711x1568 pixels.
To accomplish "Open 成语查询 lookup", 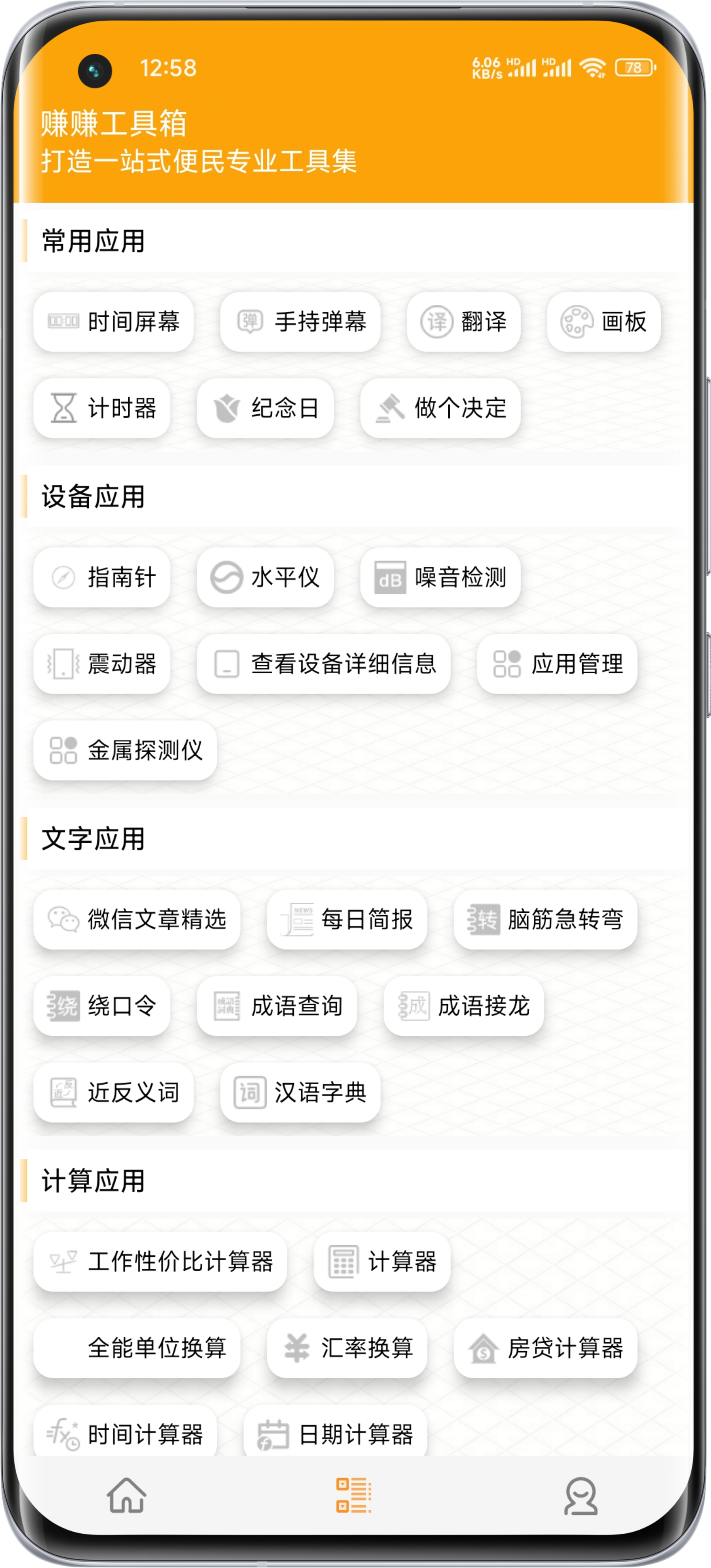I will tap(277, 1006).
